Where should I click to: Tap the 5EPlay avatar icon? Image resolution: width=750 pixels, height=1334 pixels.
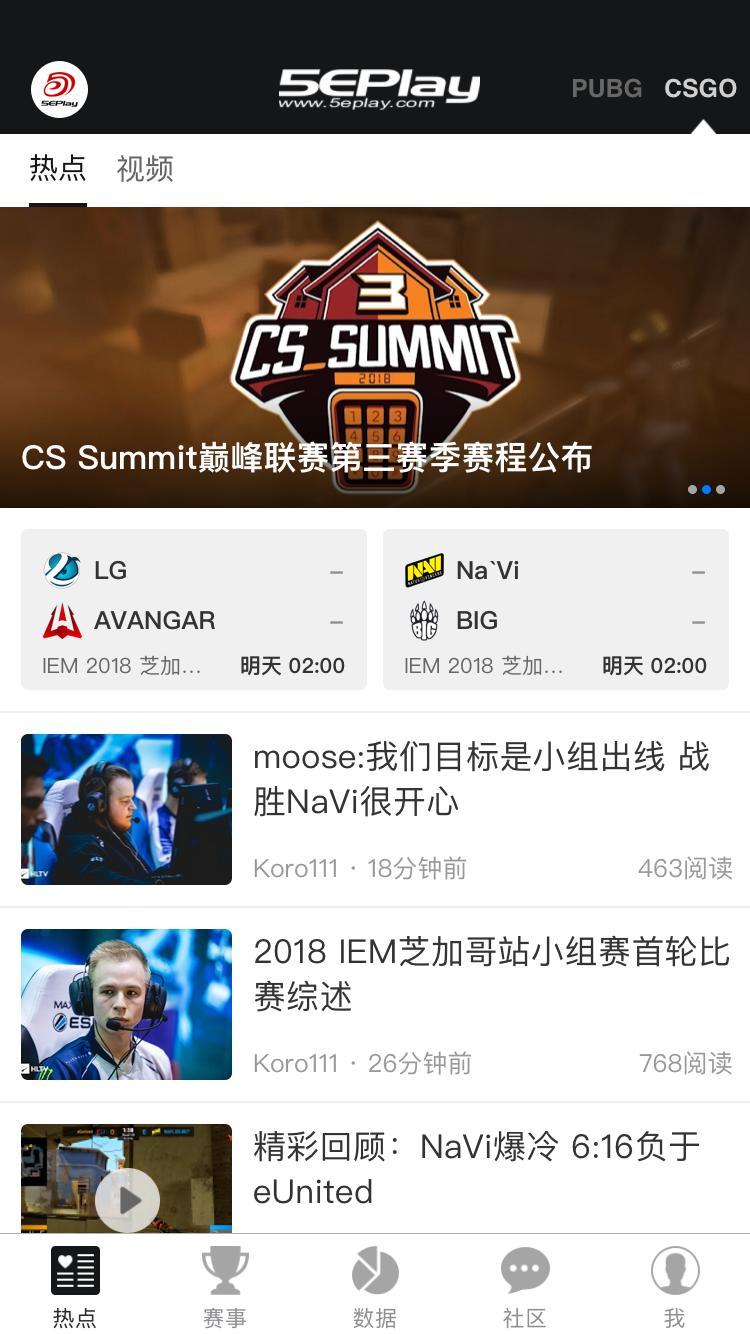click(x=60, y=90)
